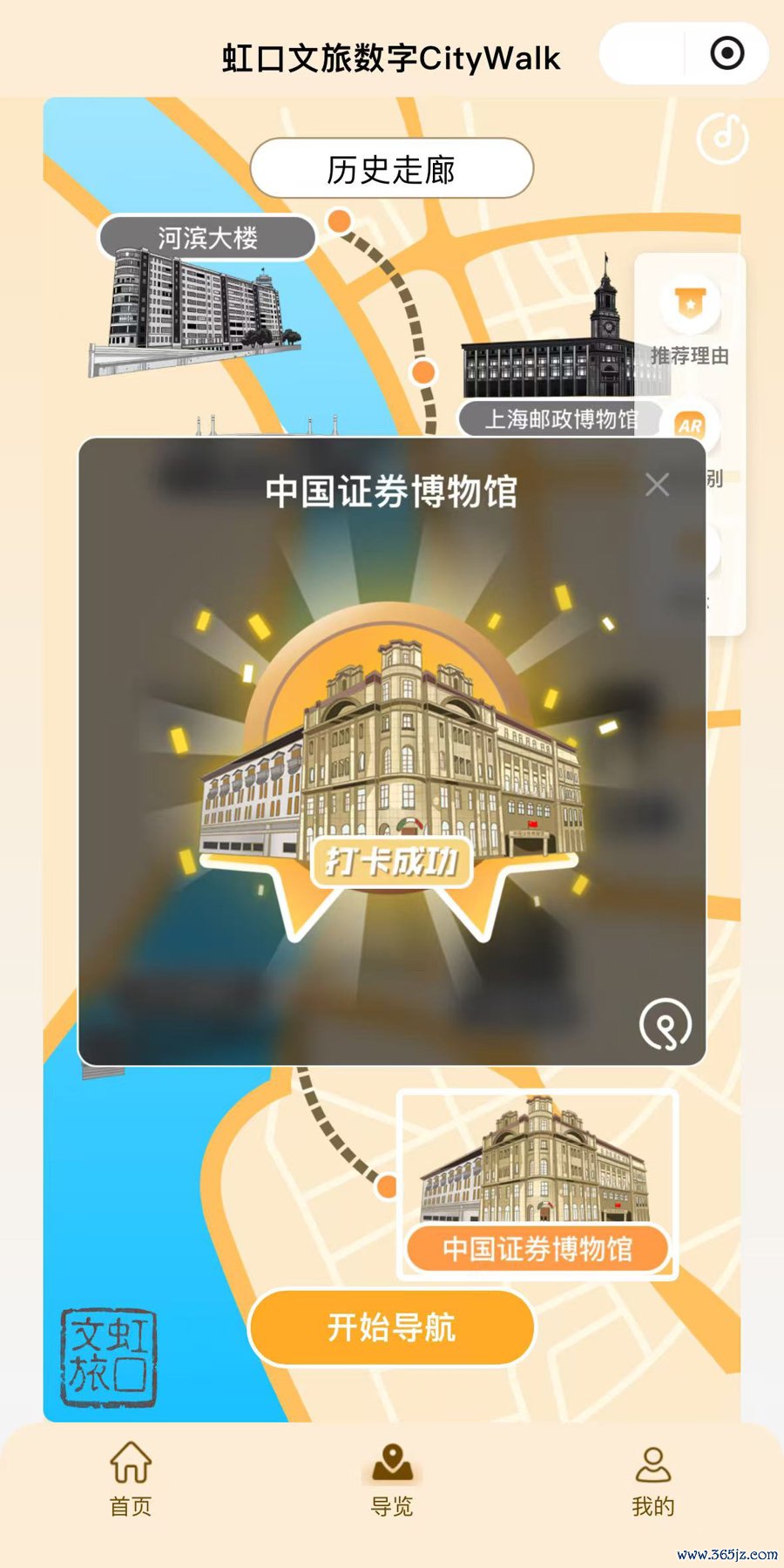
Task: Tap the 开始导航 button
Action: coord(391,1327)
